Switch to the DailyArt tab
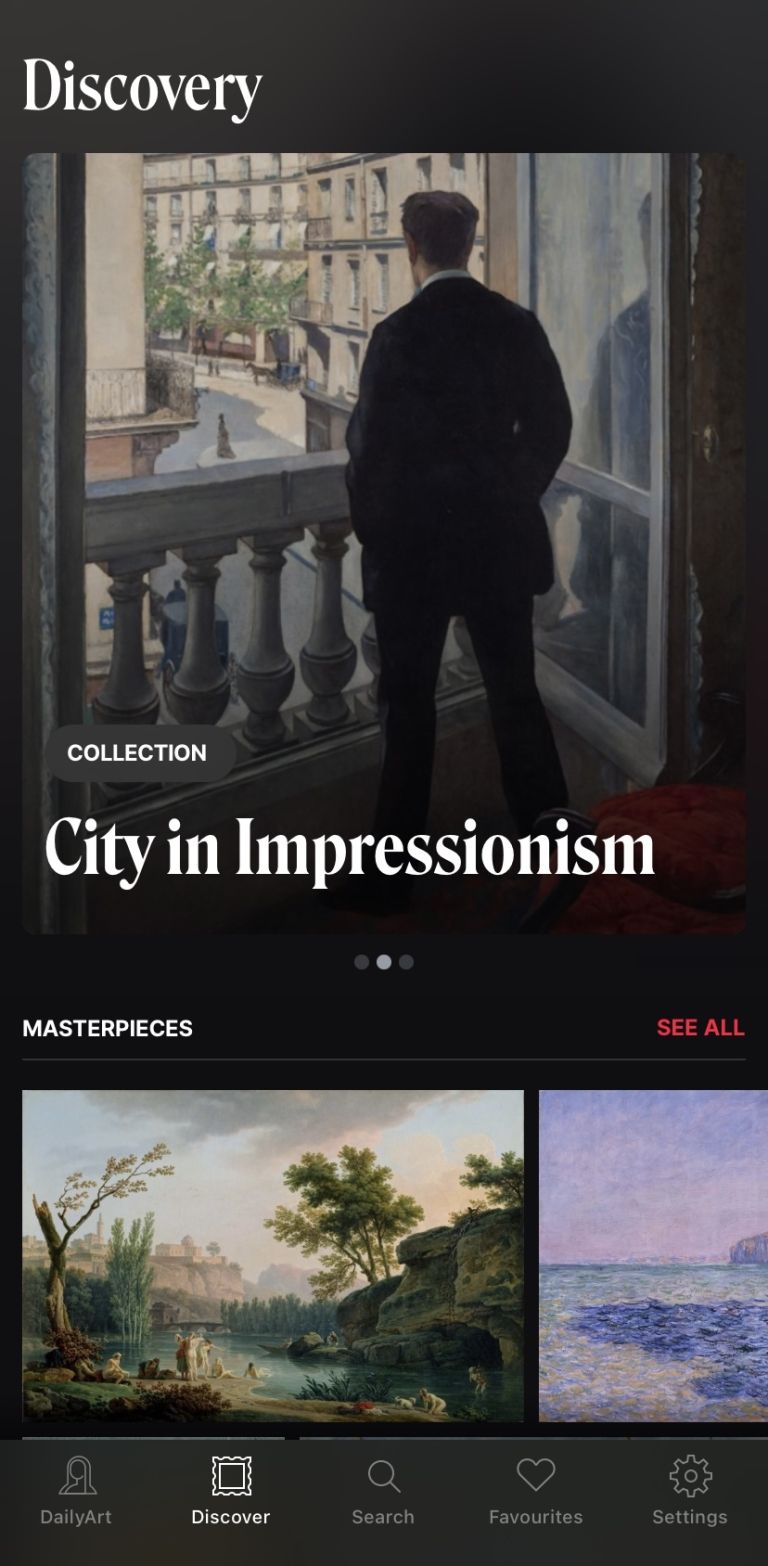768x1566 pixels. click(76, 1492)
